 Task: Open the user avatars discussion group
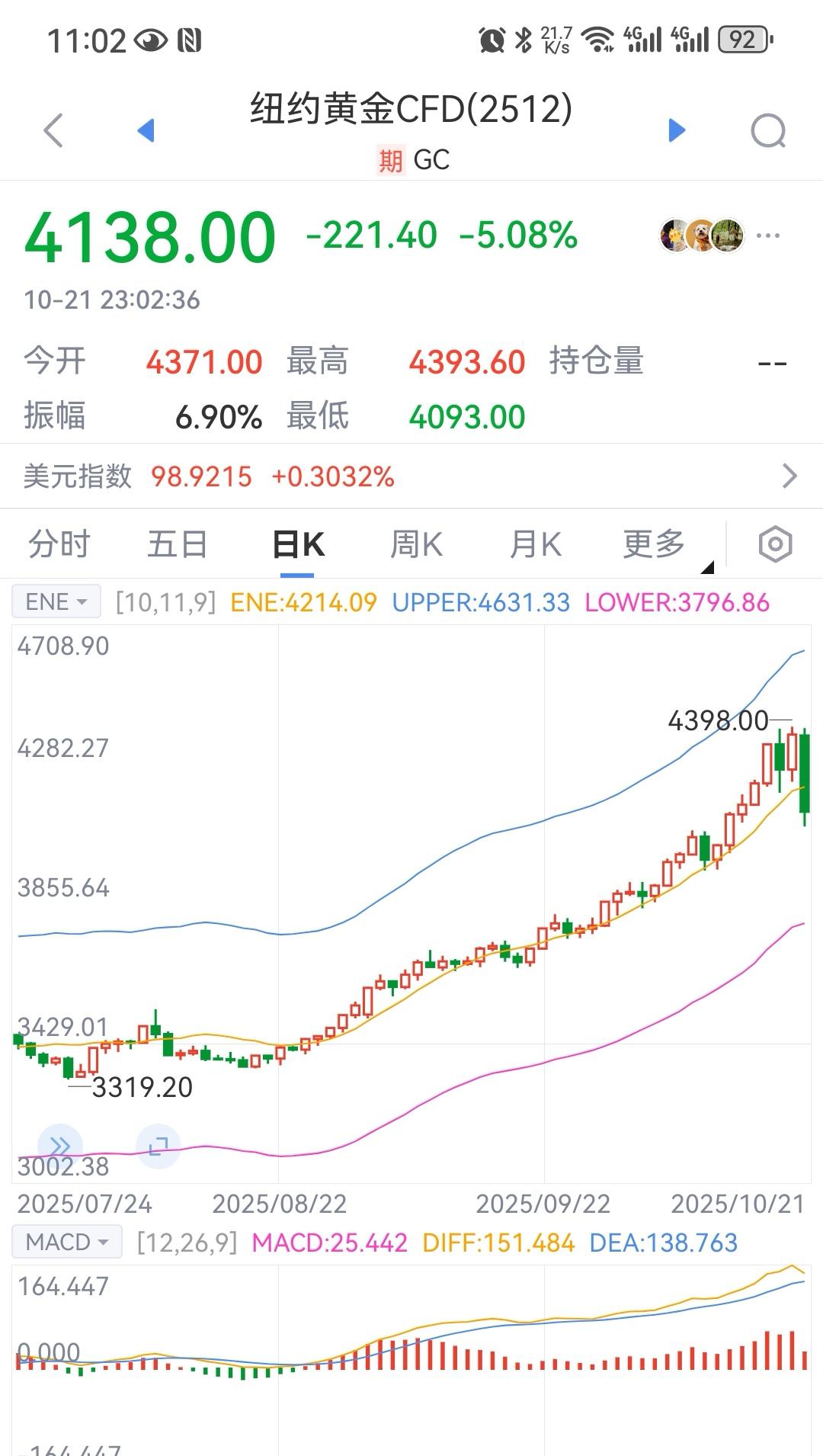tap(702, 236)
